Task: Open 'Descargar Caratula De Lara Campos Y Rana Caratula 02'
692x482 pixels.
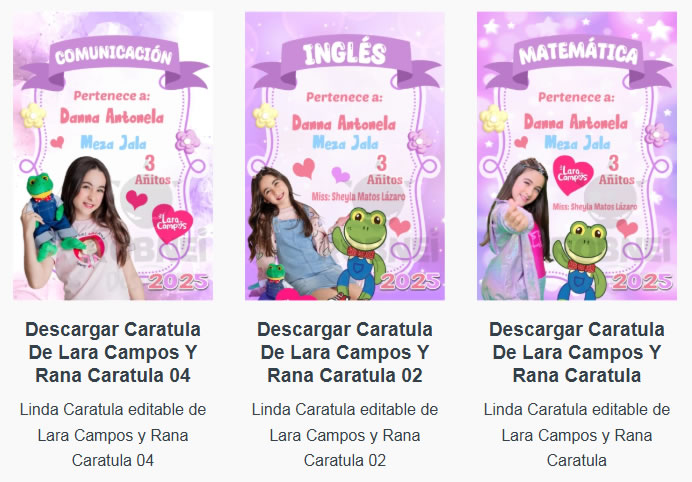Action: pos(345,352)
